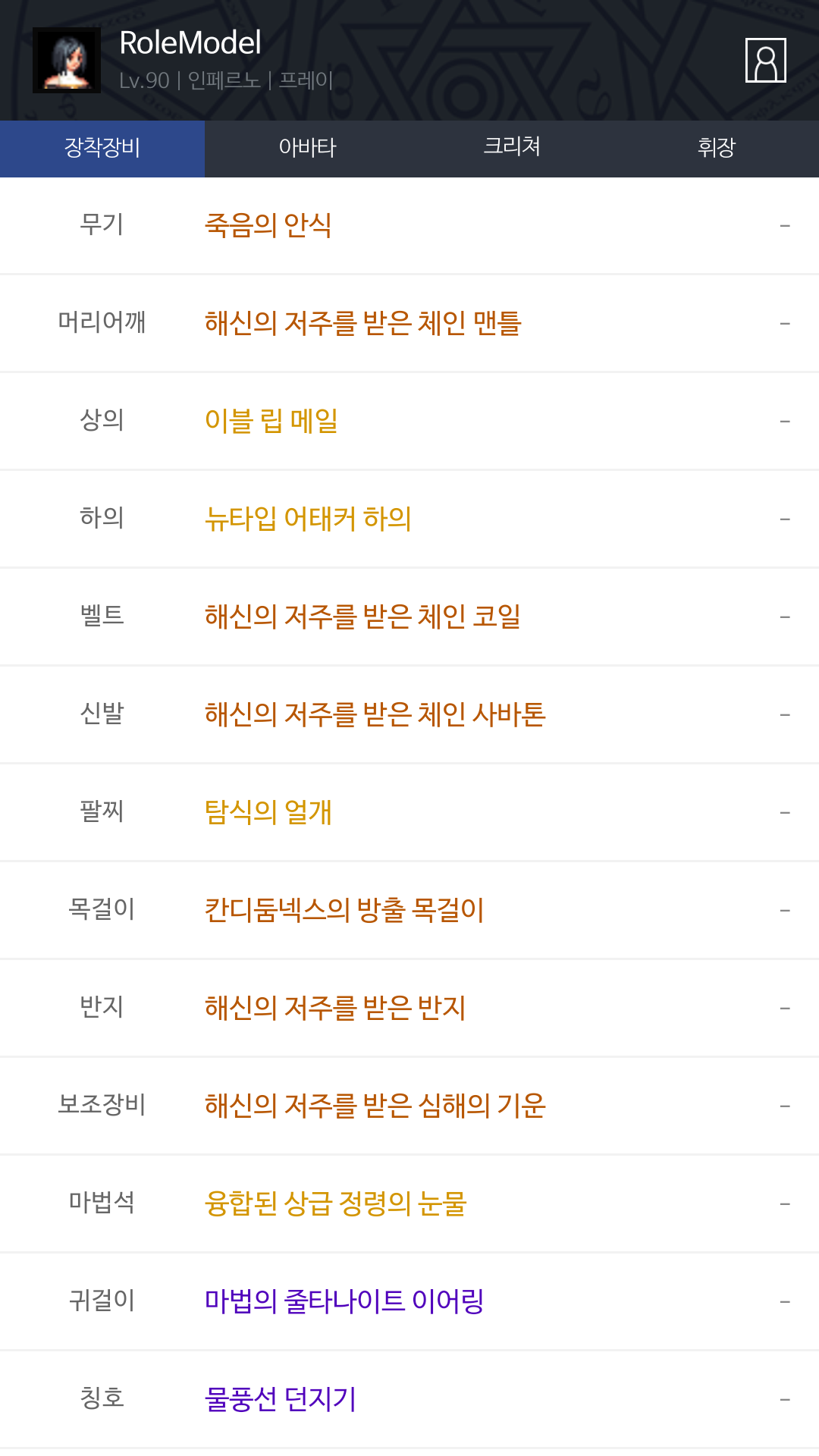Switch to the 크리쳐 tab
The image size is (819, 1456).
[512, 149]
